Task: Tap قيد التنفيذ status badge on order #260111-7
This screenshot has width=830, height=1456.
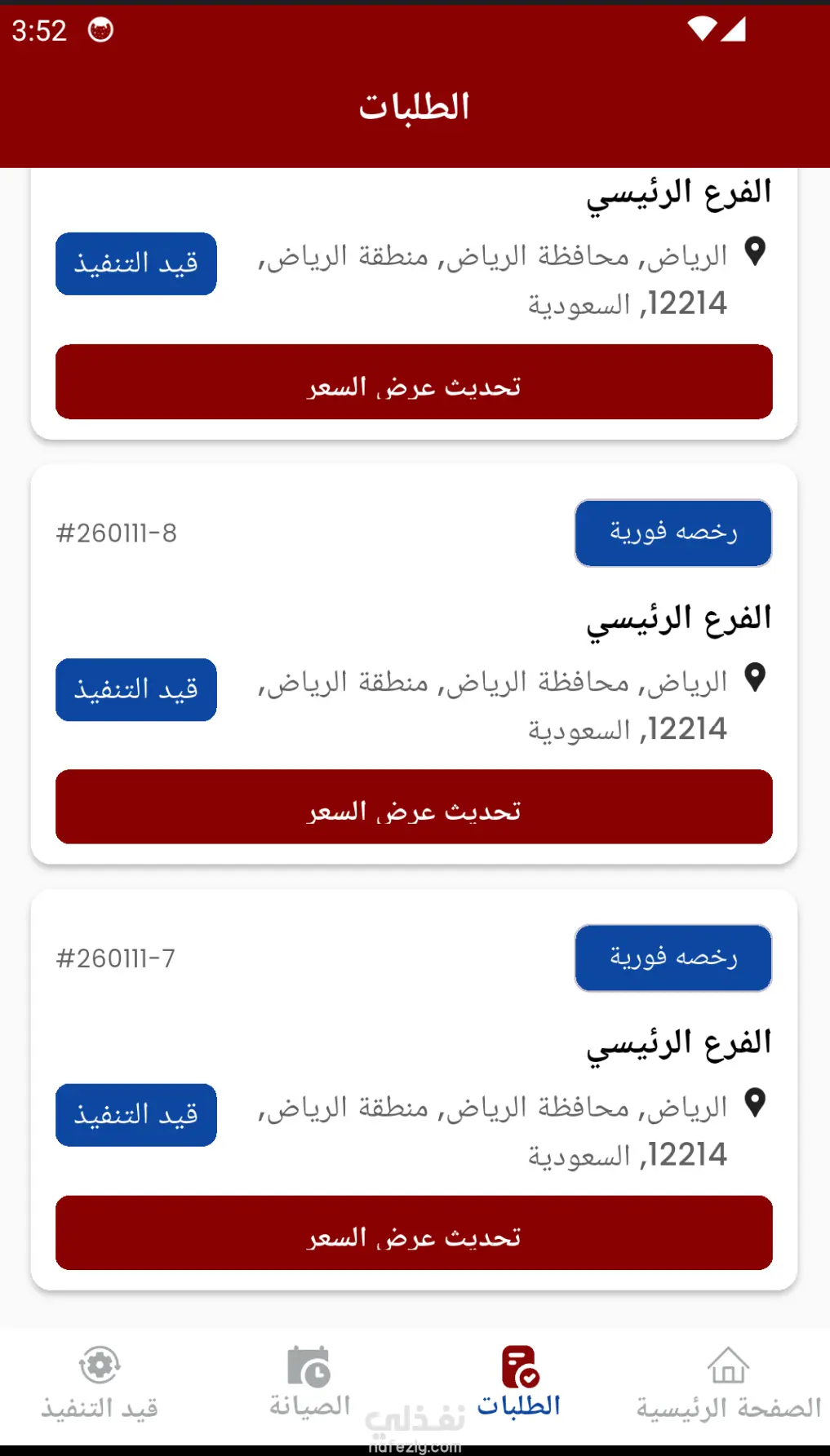Action: point(136,1115)
